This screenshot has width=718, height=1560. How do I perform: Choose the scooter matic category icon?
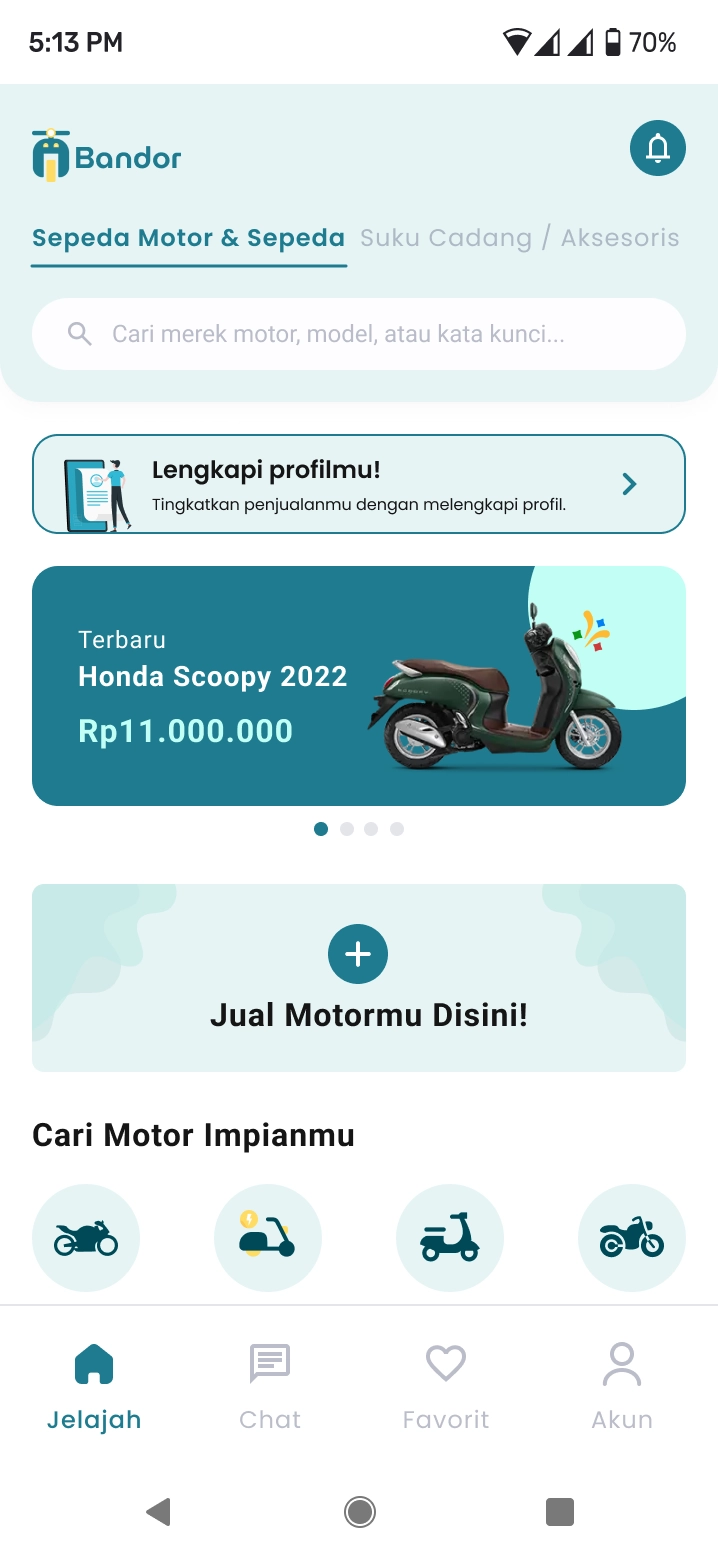[450, 1238]
